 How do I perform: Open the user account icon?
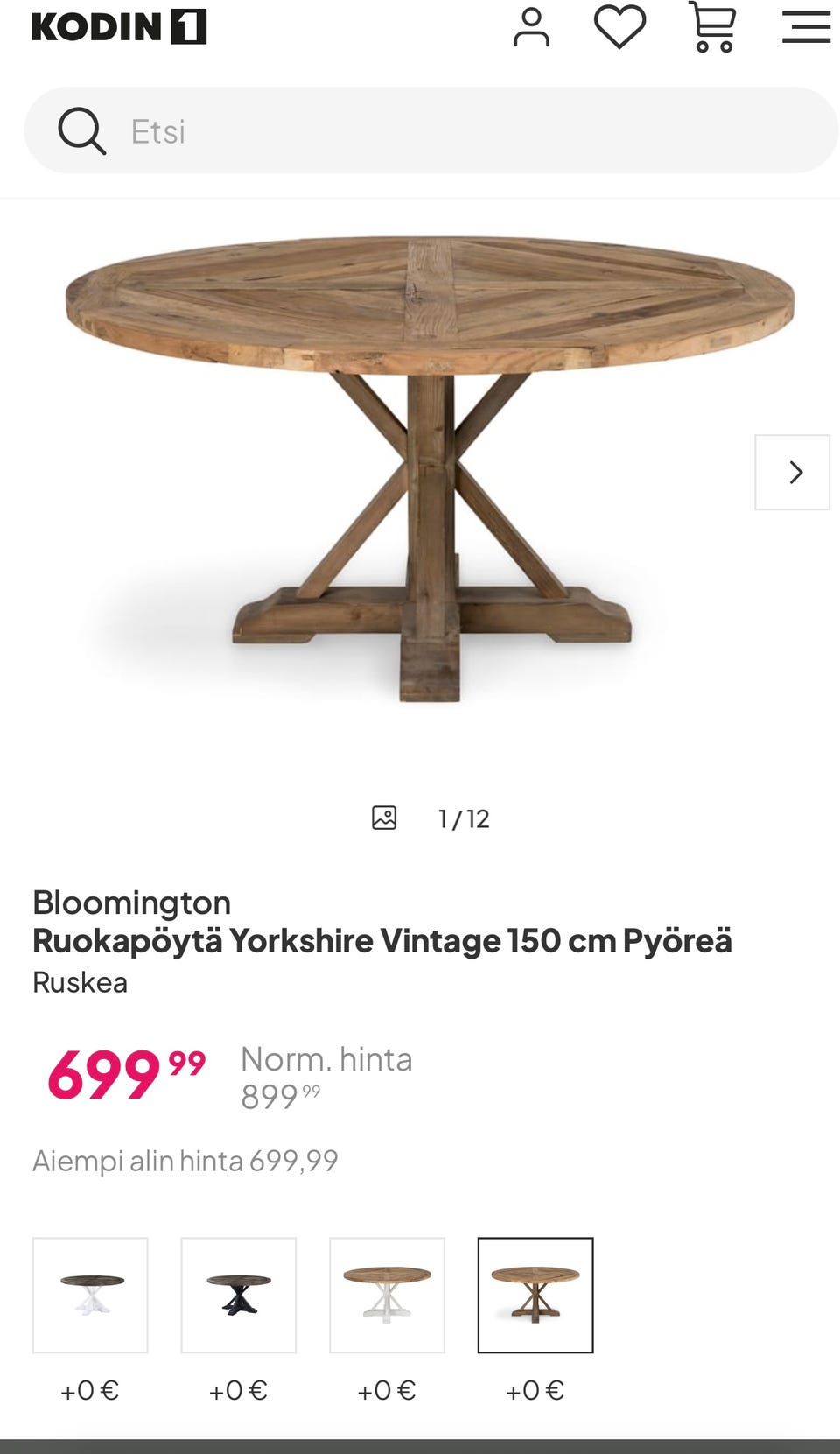click(x=531, y=27)
